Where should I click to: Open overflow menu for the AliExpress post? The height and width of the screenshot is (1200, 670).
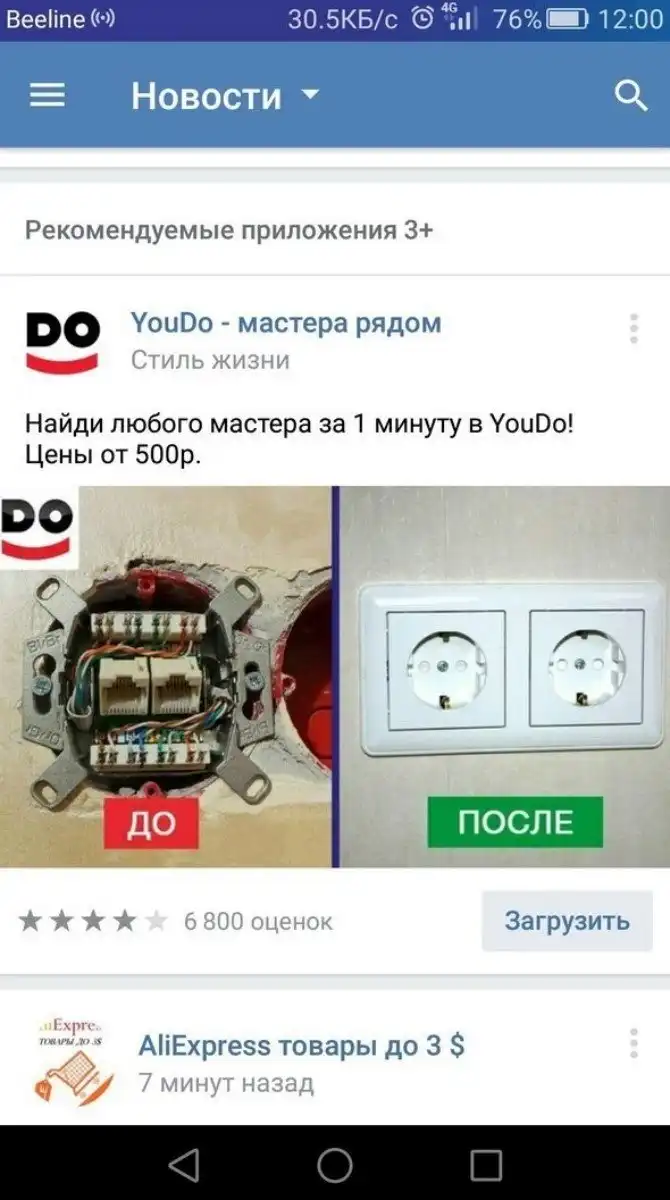[x=633, y=1043]
